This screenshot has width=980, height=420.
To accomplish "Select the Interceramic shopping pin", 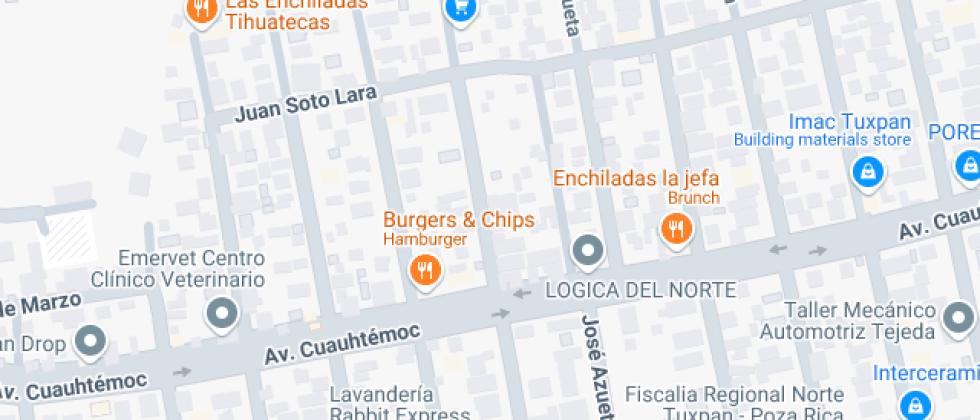I will pos(912,404).
